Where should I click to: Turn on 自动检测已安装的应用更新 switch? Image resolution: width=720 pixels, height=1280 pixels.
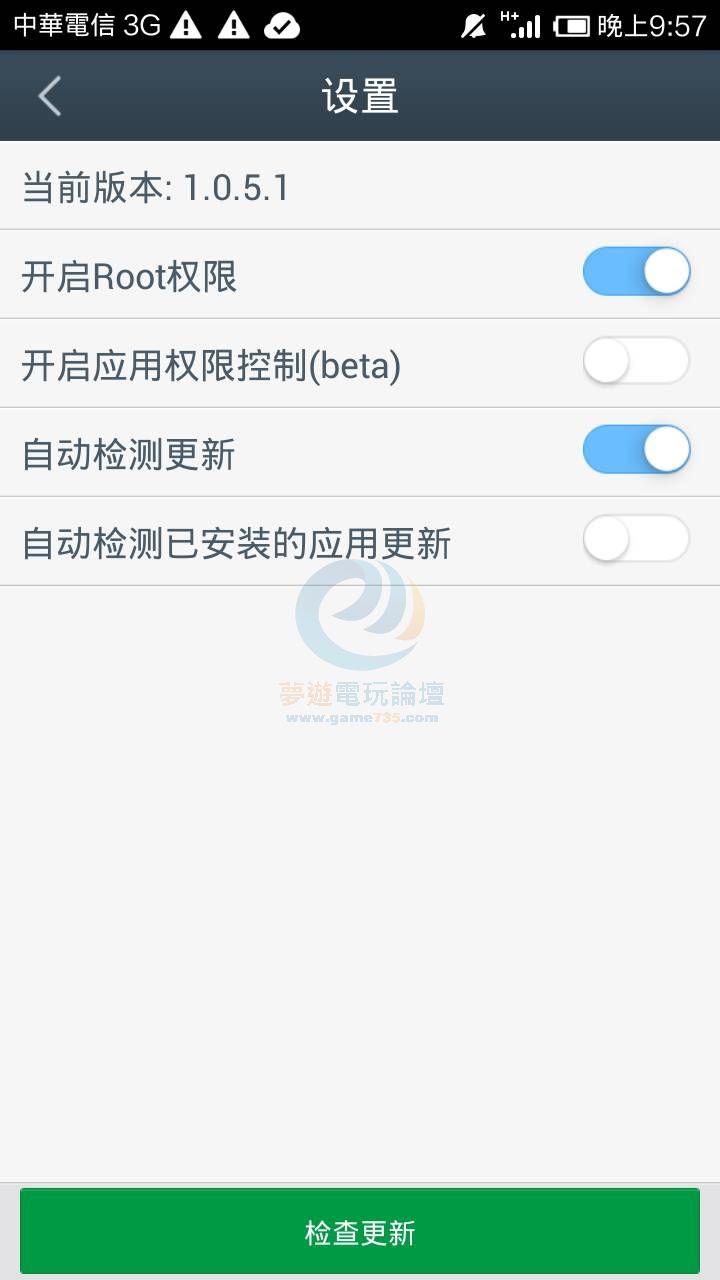(637, 539)
